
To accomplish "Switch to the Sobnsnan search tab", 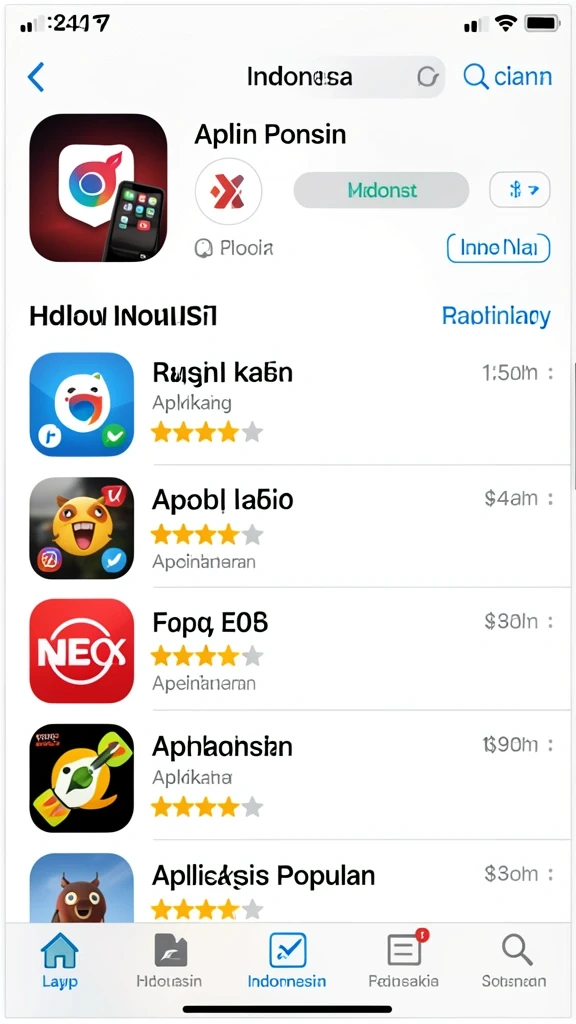I will coord(514,959).
